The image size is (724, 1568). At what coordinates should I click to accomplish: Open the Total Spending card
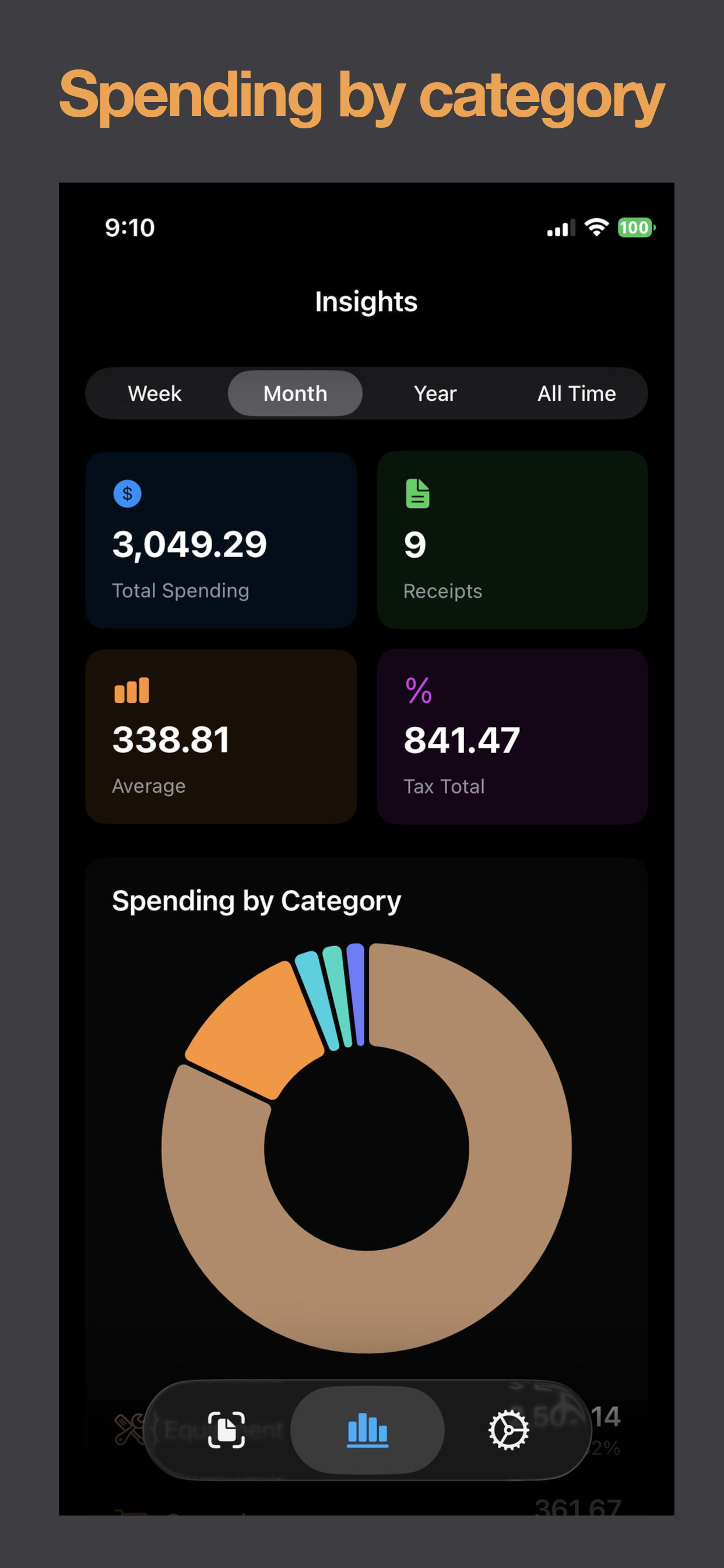pyautogui.click(x=221, y=538)
